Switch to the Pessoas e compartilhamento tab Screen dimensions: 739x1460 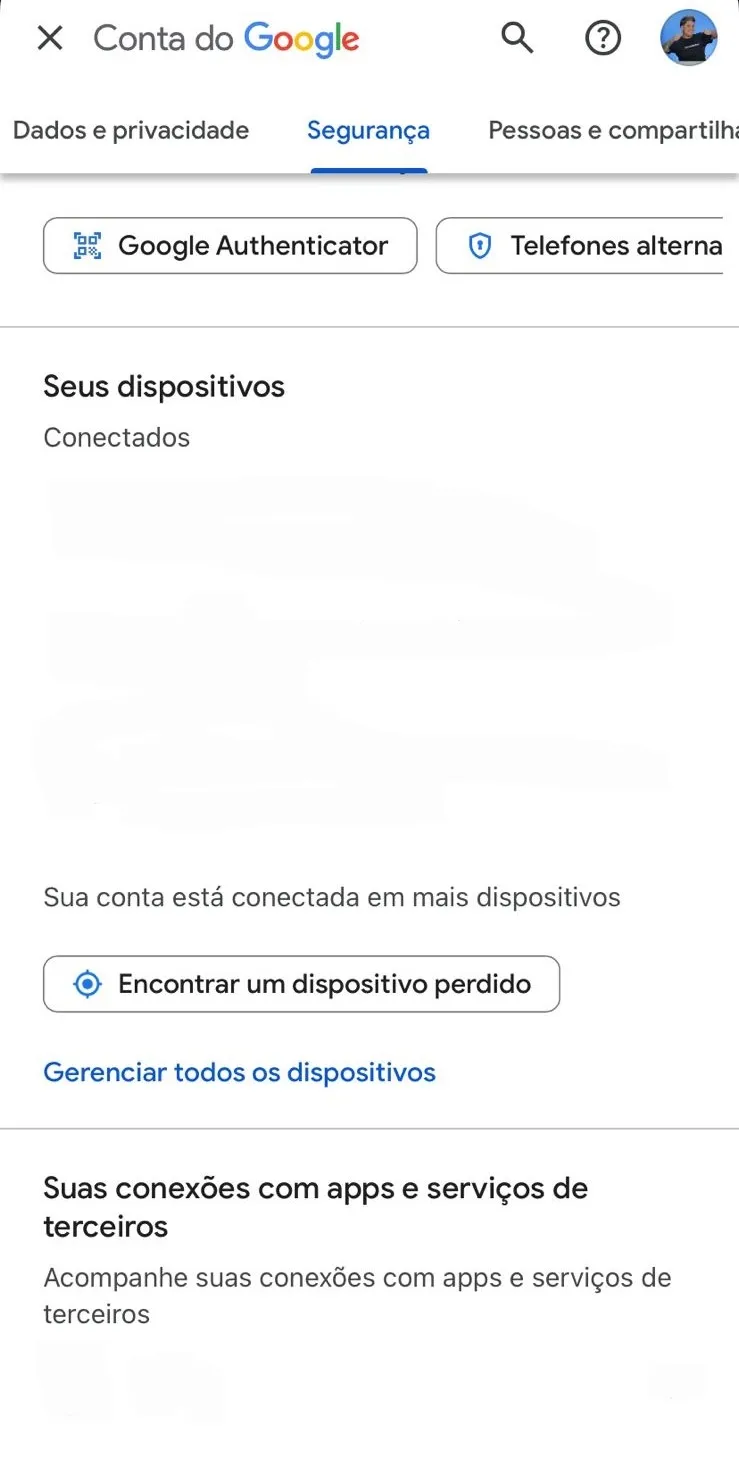[x=612, y=130]
